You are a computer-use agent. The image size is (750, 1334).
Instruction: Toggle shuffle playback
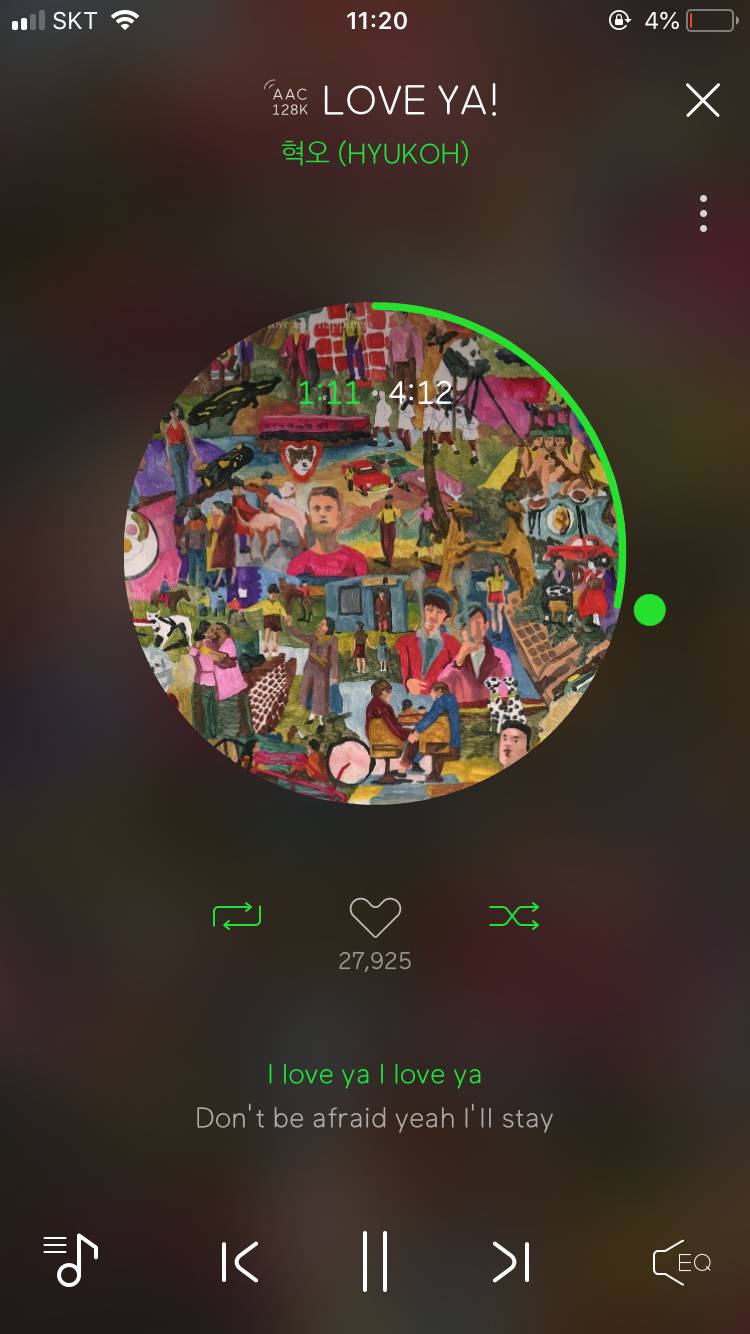pos(514,915)
